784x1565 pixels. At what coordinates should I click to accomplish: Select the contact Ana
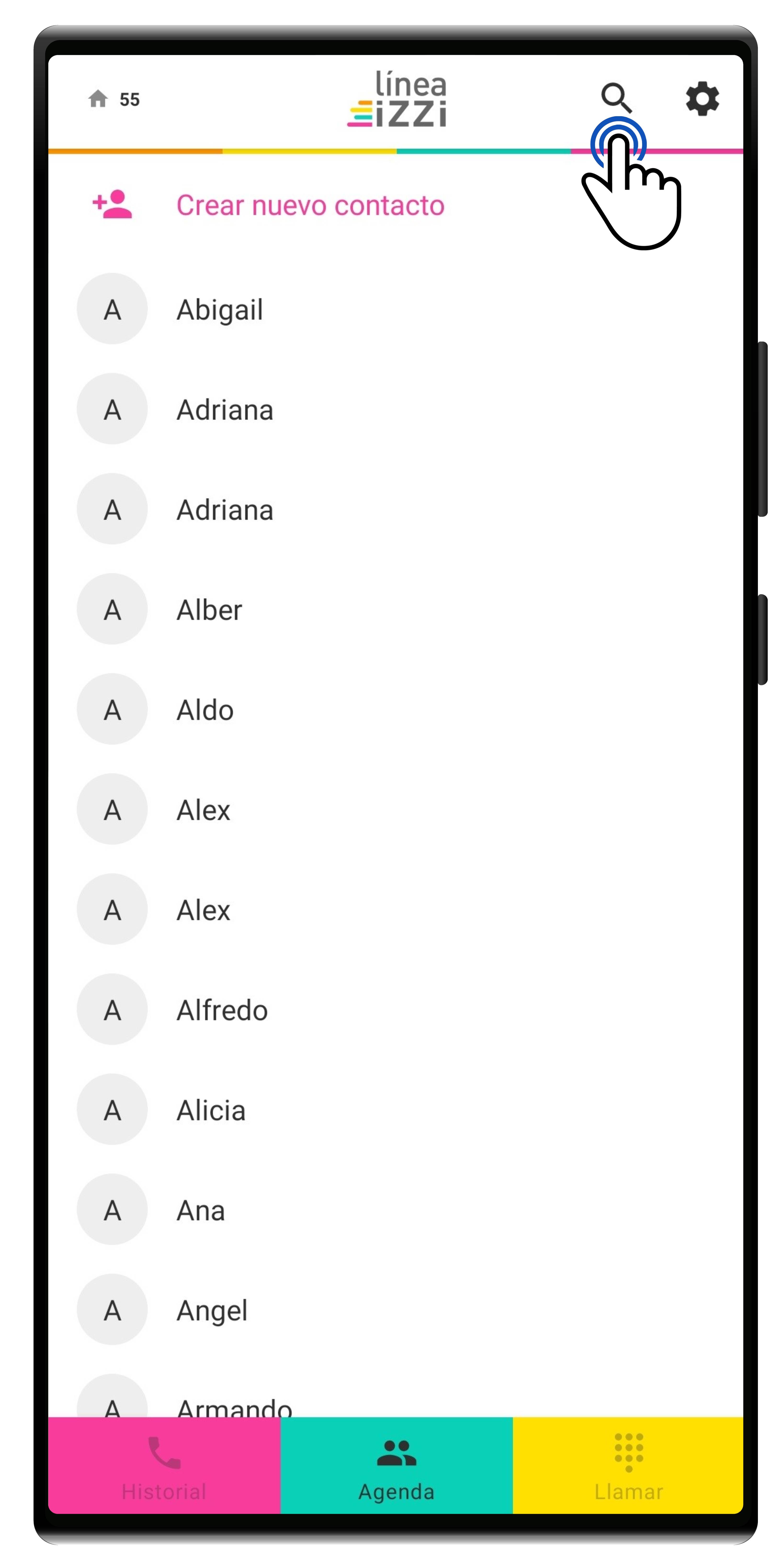pos(200,1210)
